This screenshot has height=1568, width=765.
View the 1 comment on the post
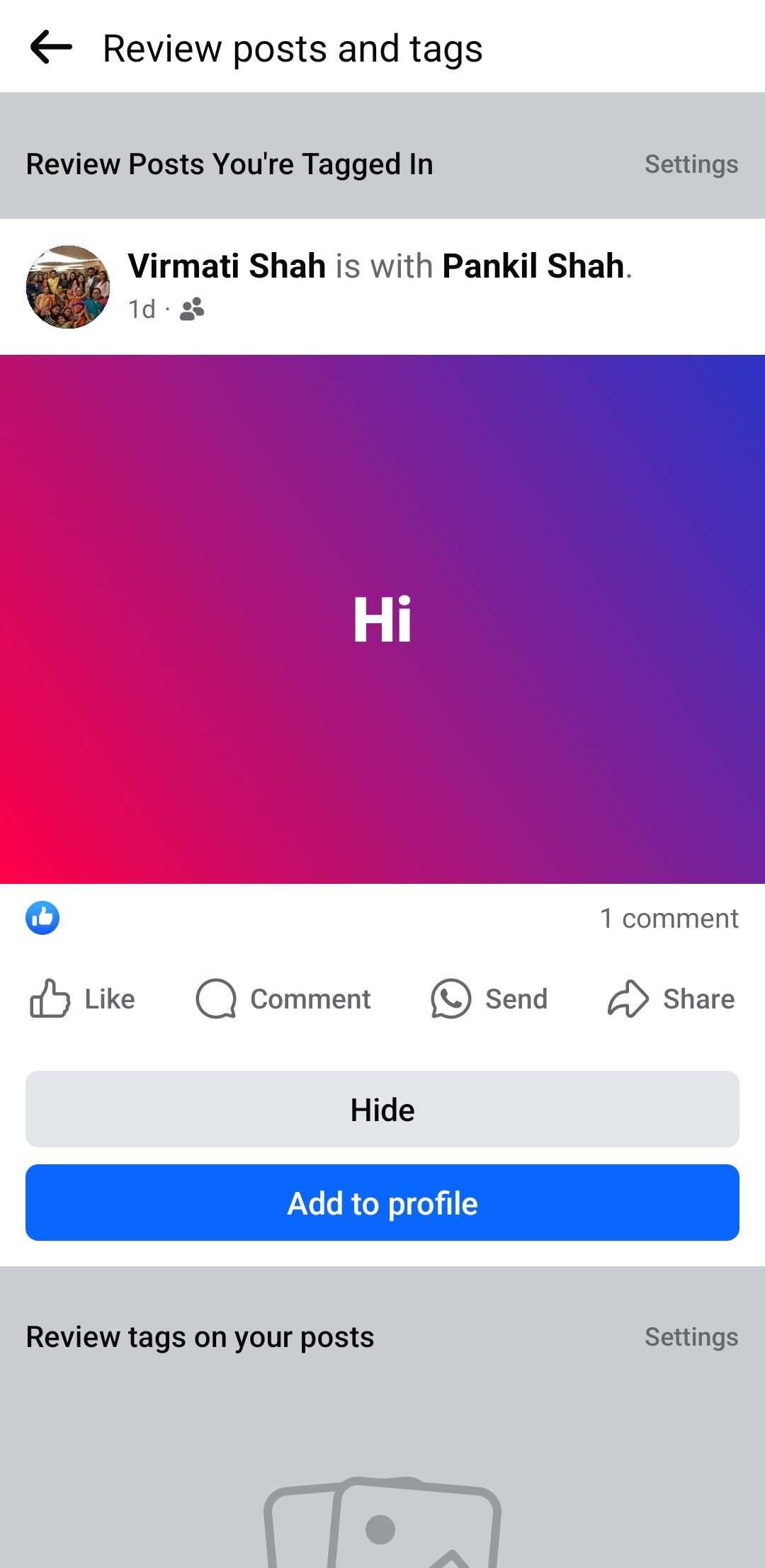[669, 919]
